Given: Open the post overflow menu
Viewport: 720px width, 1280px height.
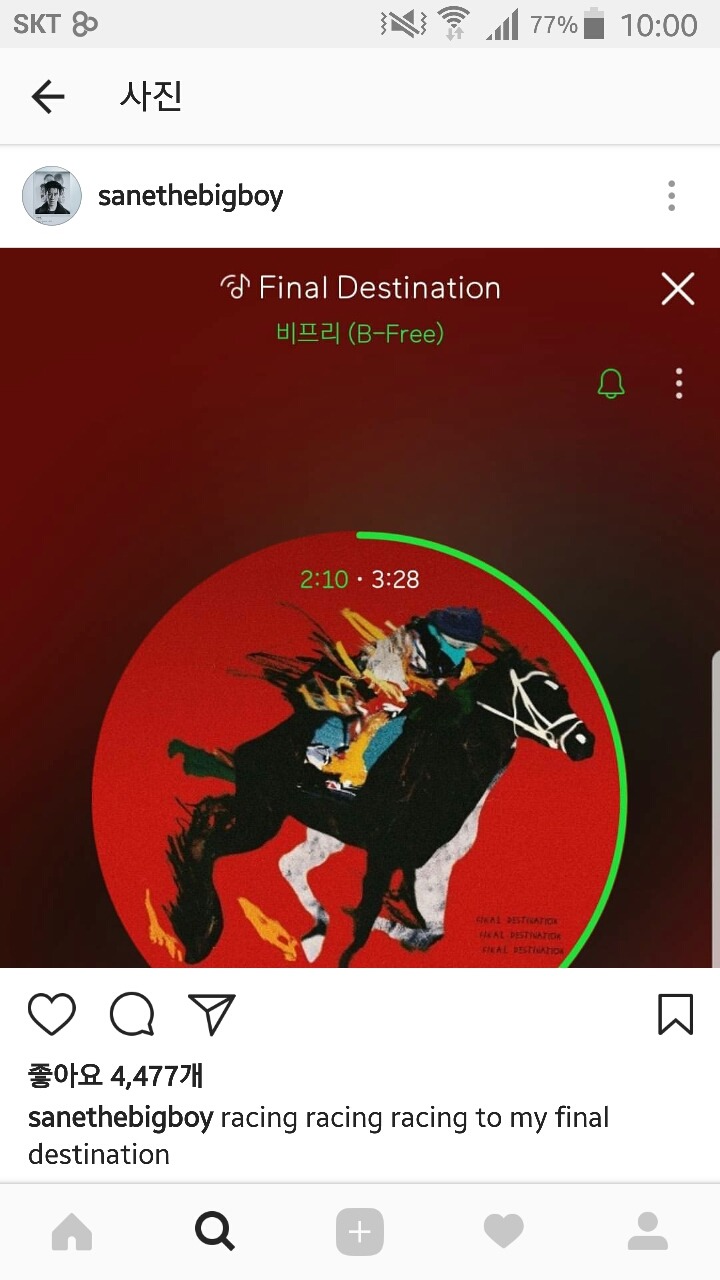Looking at the screenshot, I should pyautogui.click(x=672, y=196).
